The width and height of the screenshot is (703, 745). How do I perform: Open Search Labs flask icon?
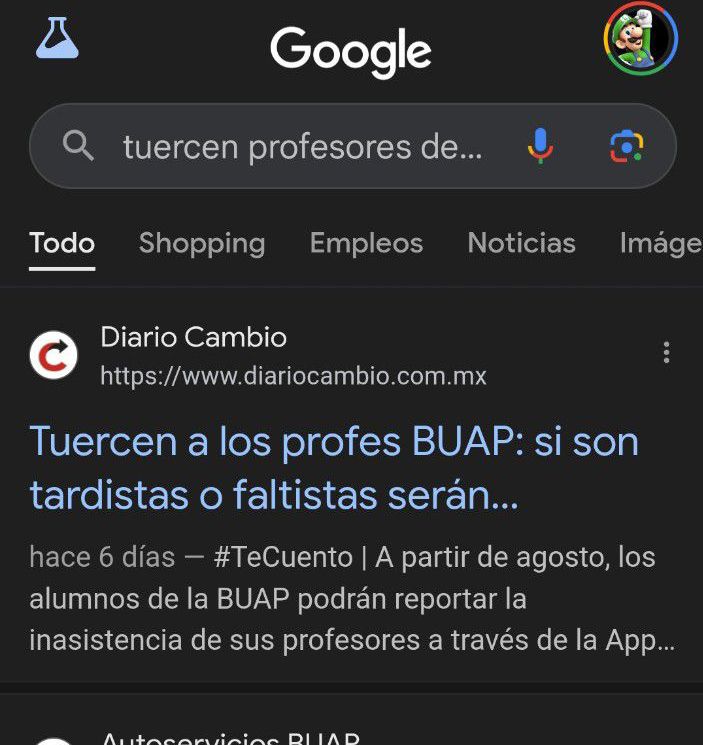pos(57,39)
